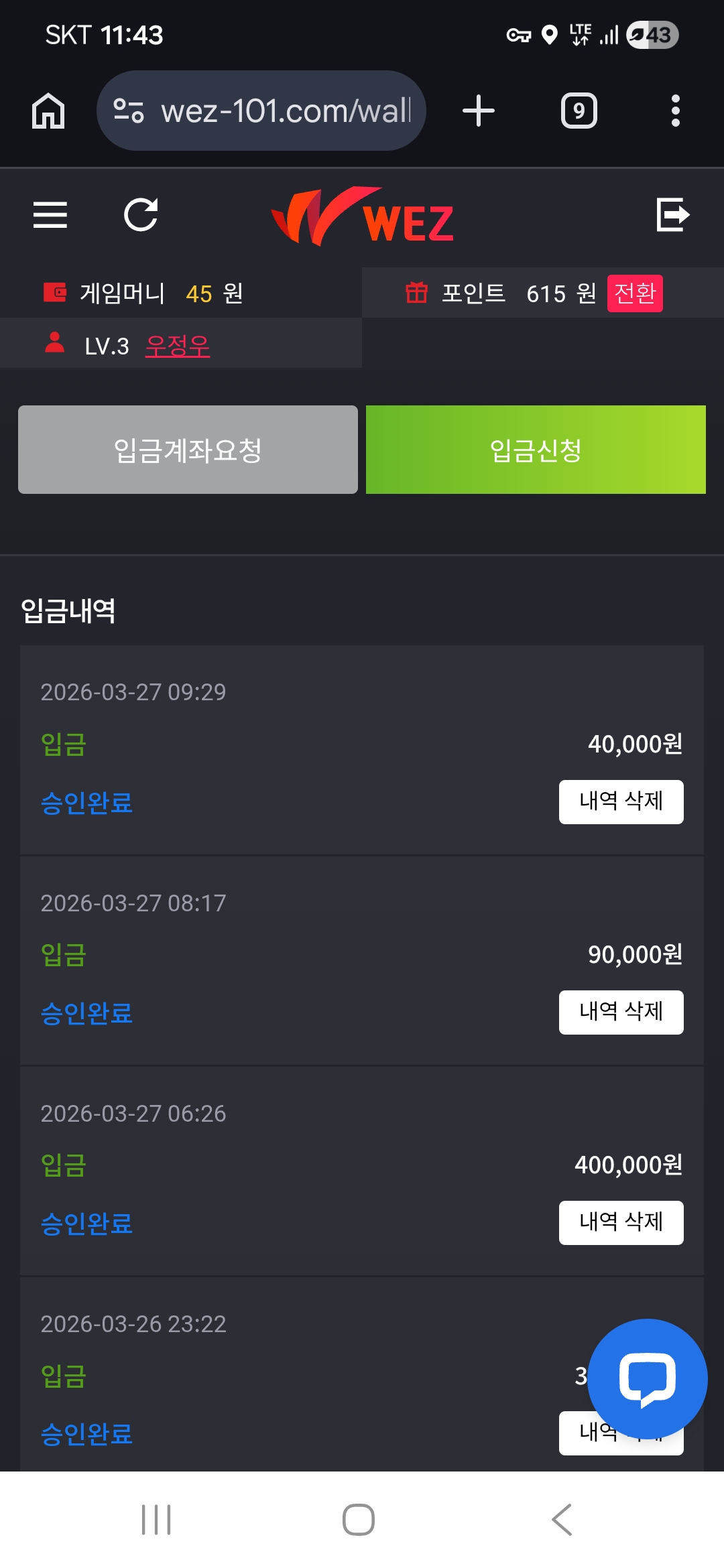Refresh the wallet page
Image resolution: width=724 pixels, height=1568 pixels.
tap(141, 215)
